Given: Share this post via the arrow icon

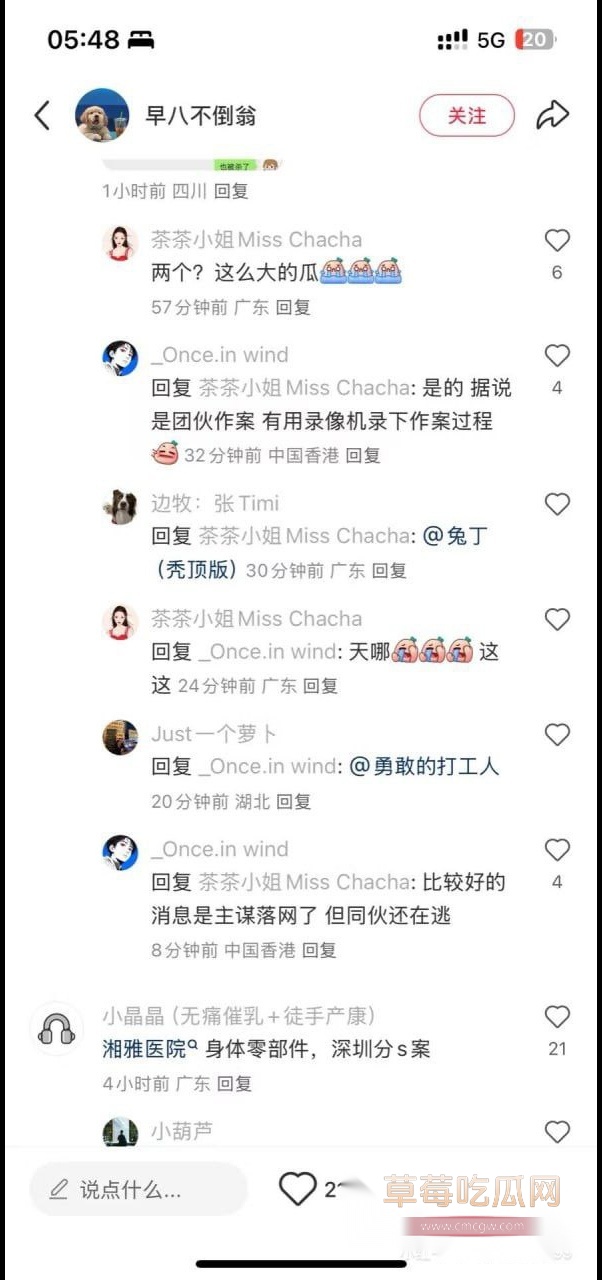Looking at the screenshot, I should coord(552,115).
